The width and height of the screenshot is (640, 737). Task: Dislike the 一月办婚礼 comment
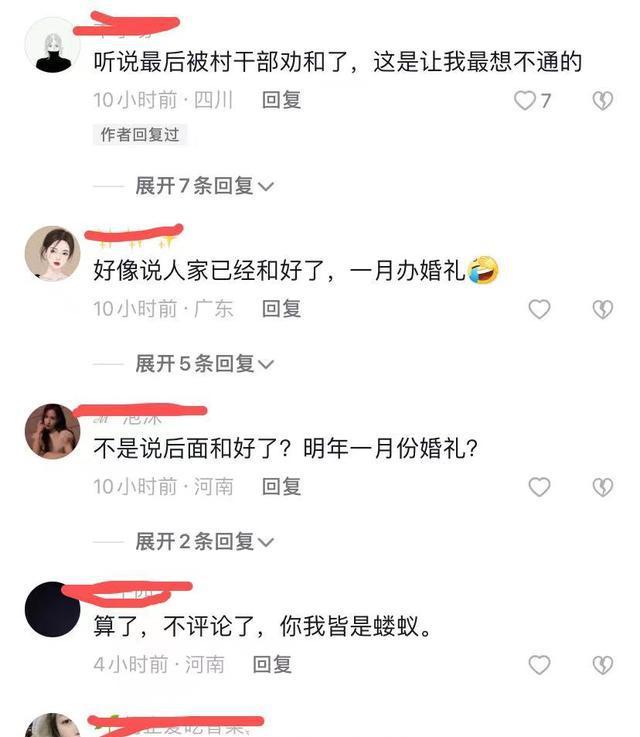[x=602, y=309]
